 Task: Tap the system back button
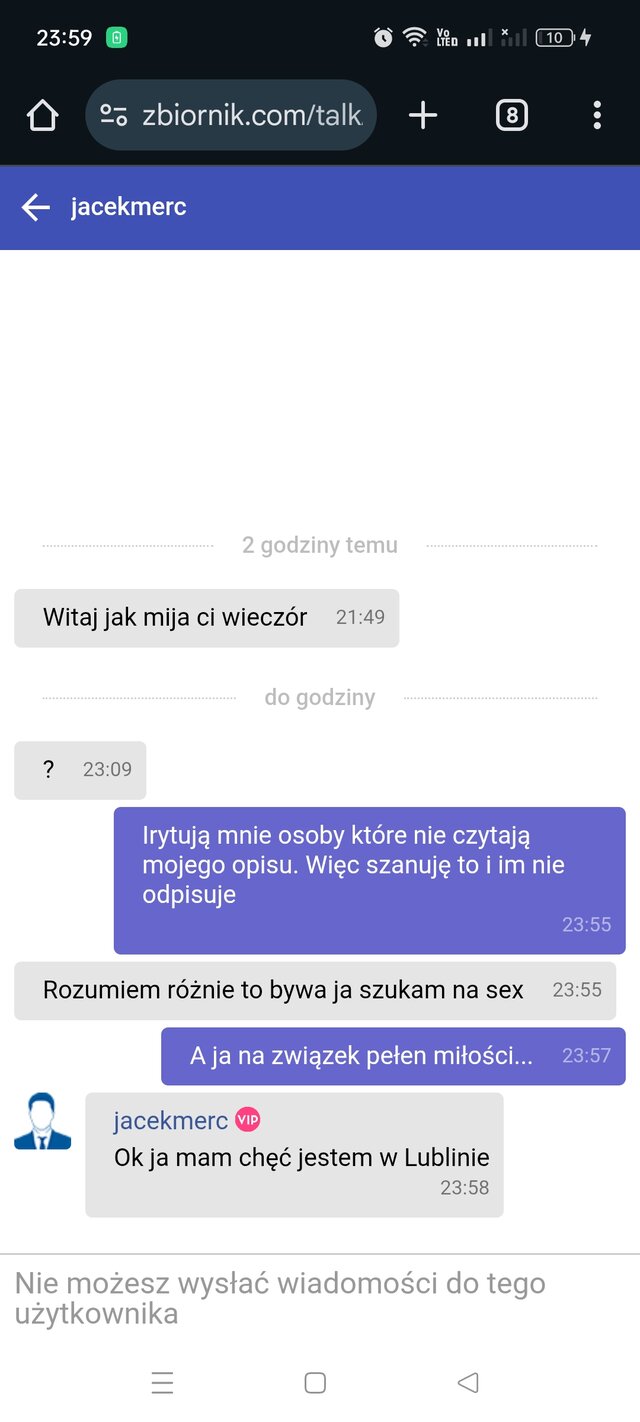pyautogui.click(x=467, y=1383)
